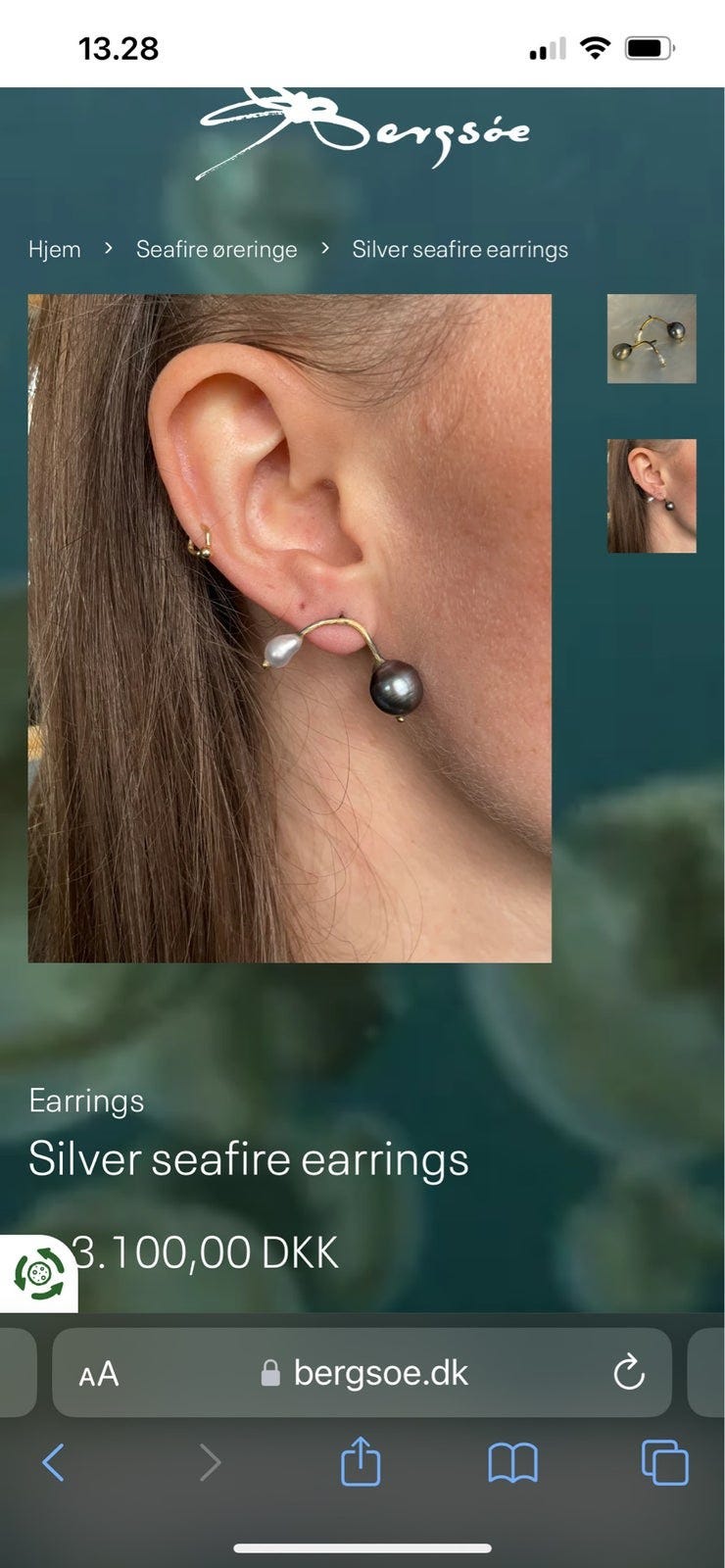Go back to the previous page
The width and height of the screenshot is (725, 1568).
click(54, 1462)
